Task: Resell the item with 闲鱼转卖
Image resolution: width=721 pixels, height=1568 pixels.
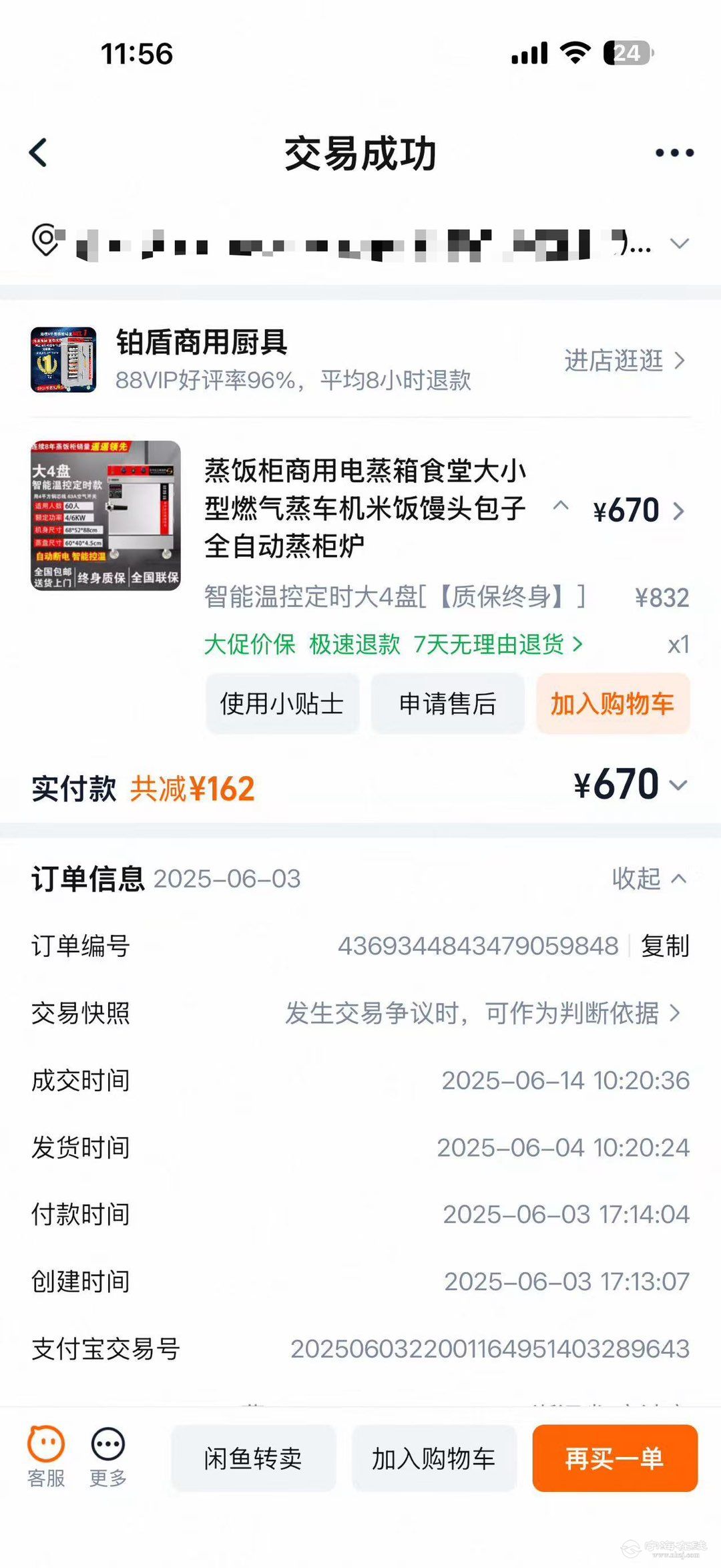Action: point(253,1458)
